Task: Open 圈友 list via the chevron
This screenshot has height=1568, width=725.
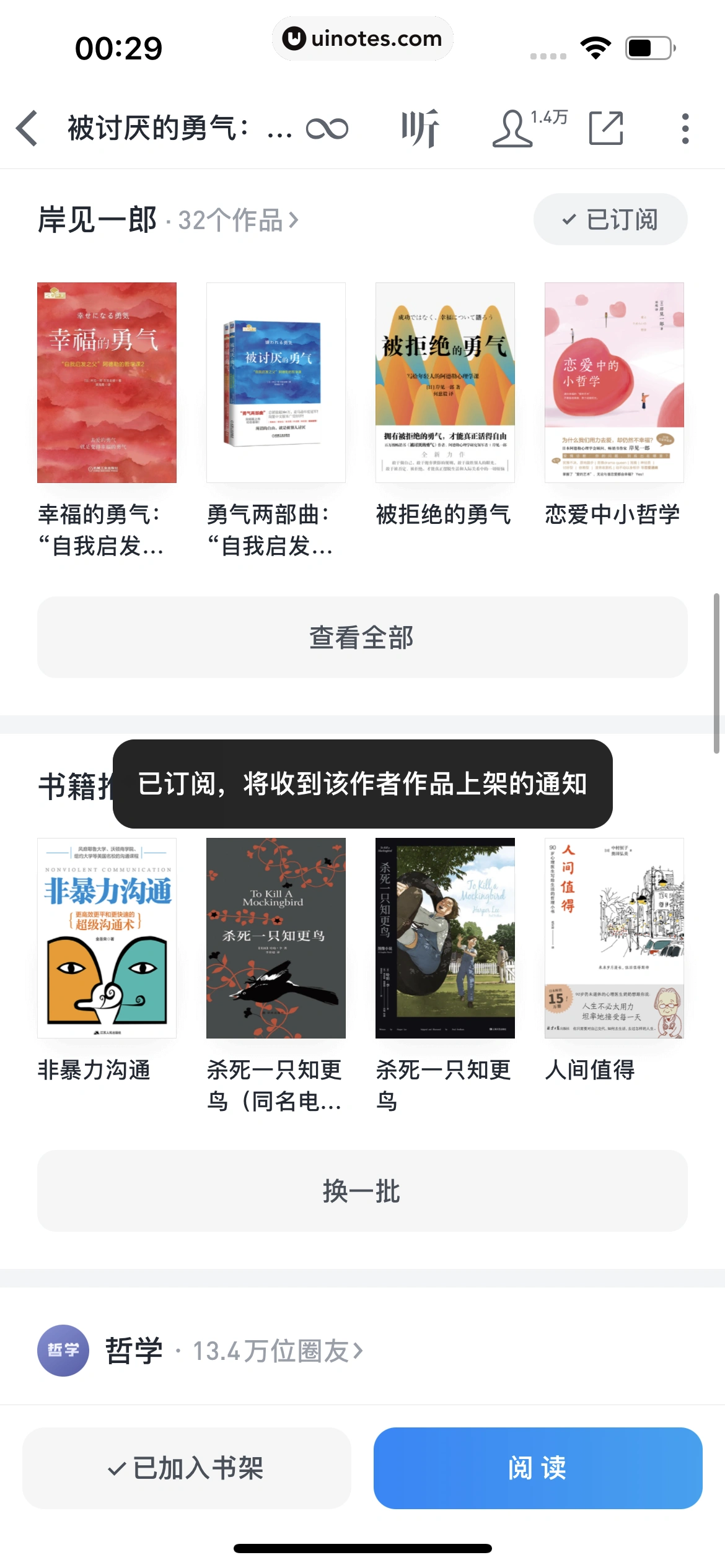Action: click(356, 1352)
